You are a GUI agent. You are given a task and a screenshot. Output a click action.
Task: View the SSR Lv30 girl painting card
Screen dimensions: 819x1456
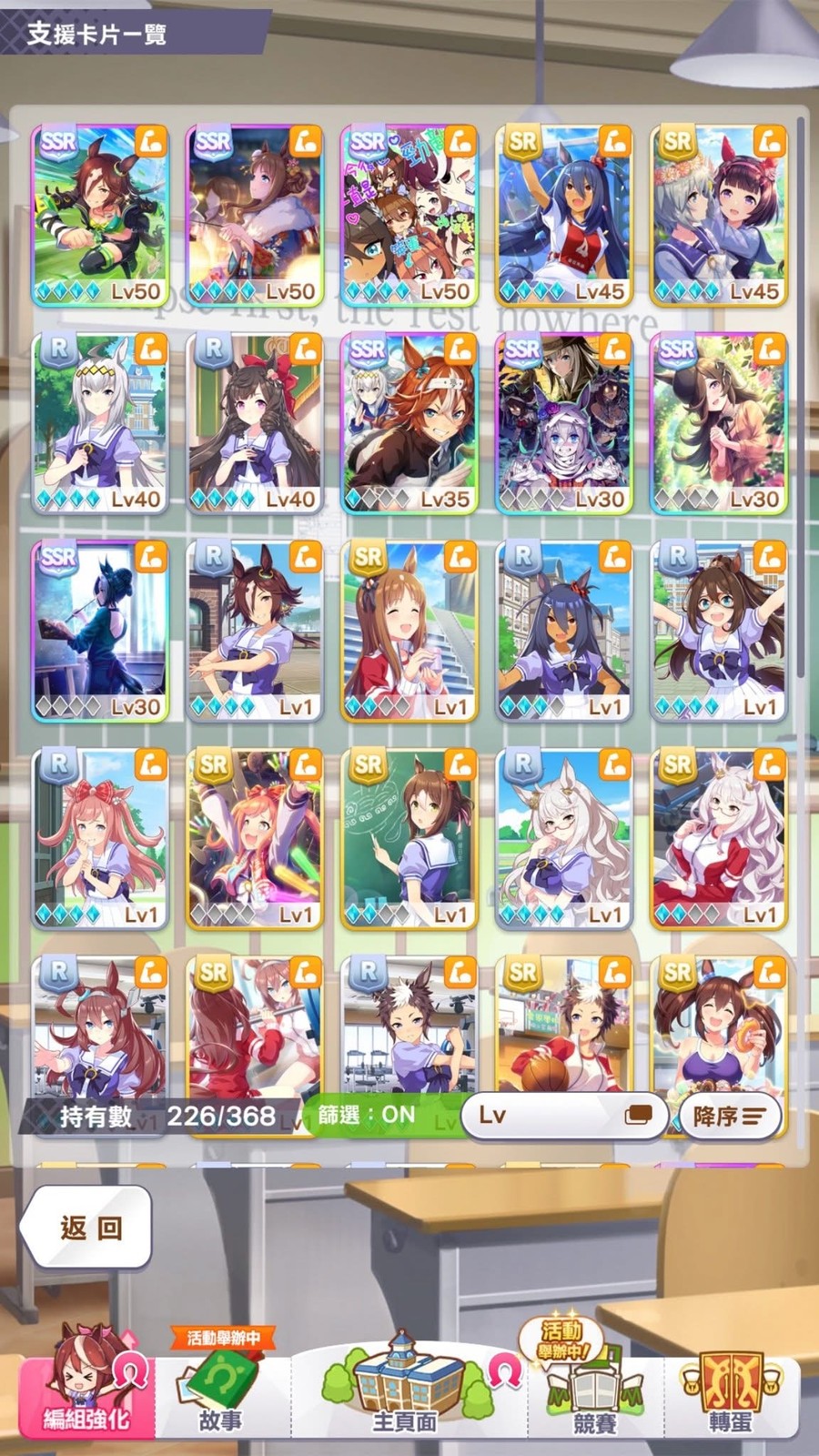[100, 631]
